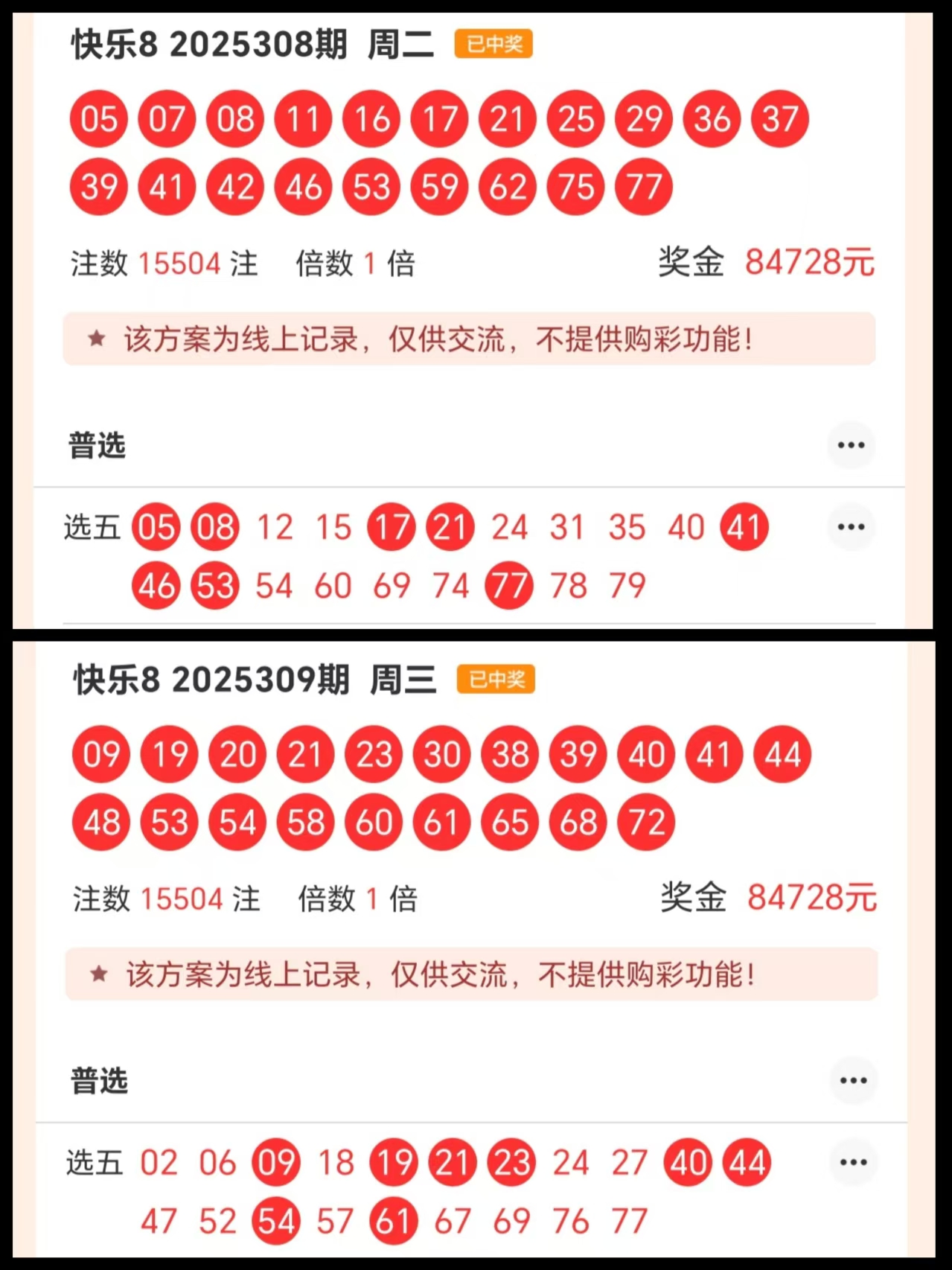Viewport: 952px width, 1270px height.
Task: Select the 72 ball in period 2025309 results
Action: [645, 823]
